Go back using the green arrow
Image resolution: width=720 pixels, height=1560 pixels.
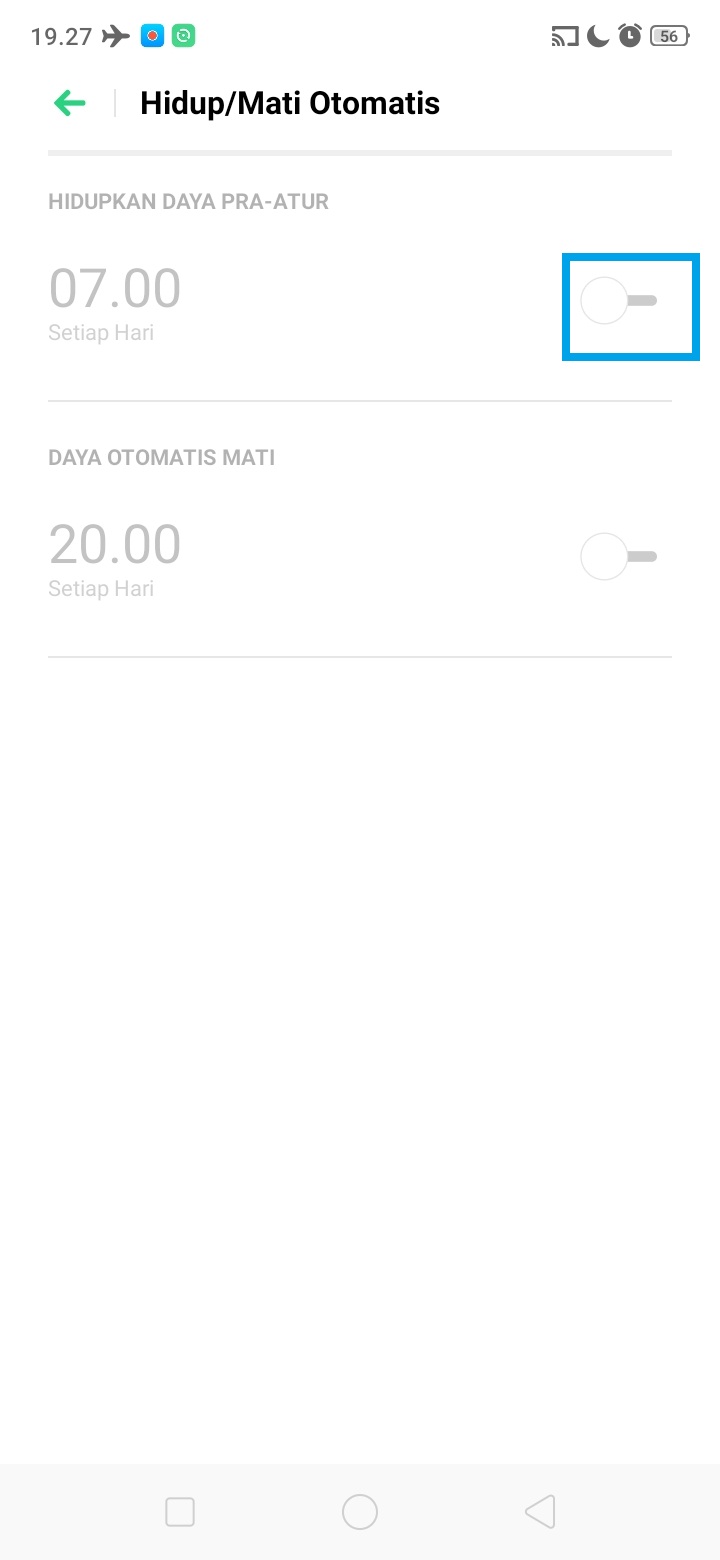click(x=70, y=103)
